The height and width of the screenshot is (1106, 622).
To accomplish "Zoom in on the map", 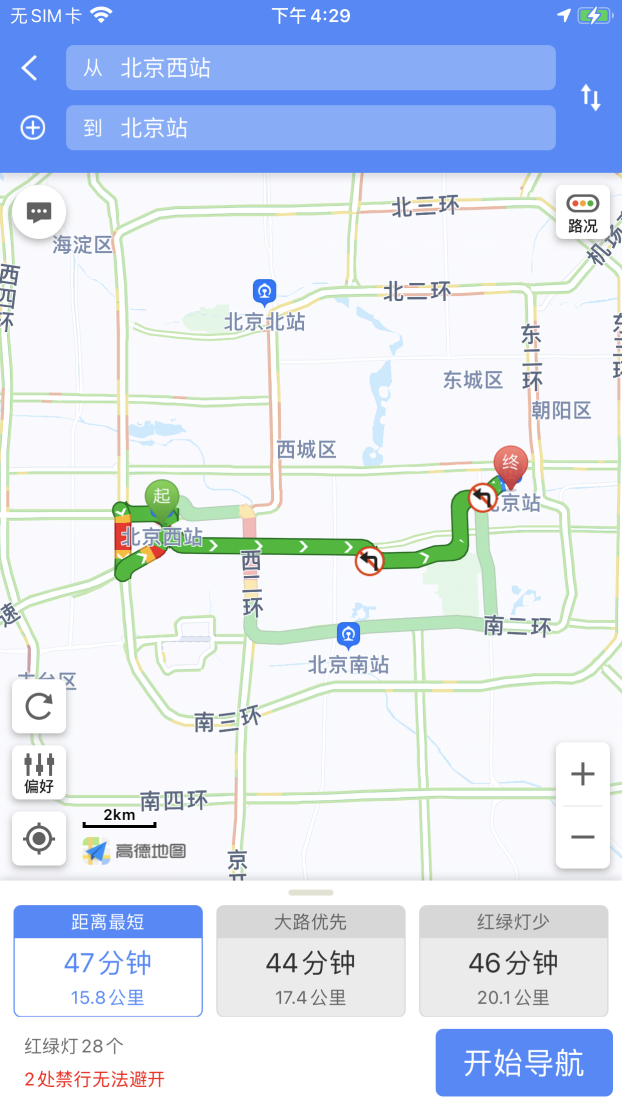I will tap(582, 774).
